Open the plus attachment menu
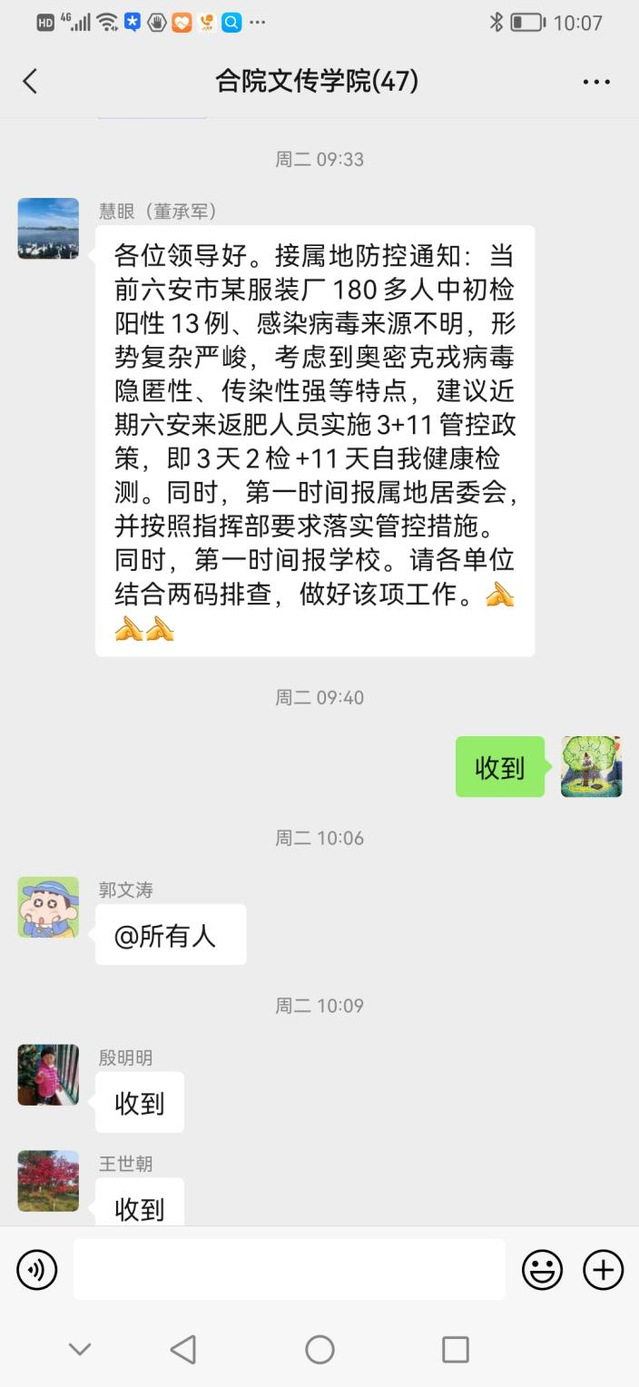The image size is (639, 1387). [x=603, y=1270]
